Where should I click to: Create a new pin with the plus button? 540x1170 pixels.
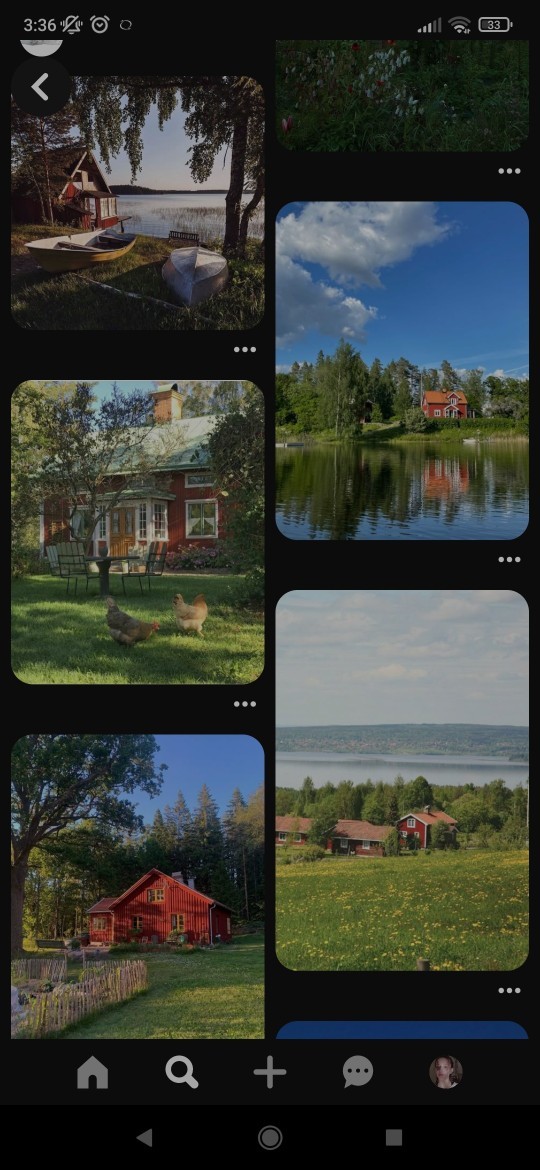coord(270,1072)
